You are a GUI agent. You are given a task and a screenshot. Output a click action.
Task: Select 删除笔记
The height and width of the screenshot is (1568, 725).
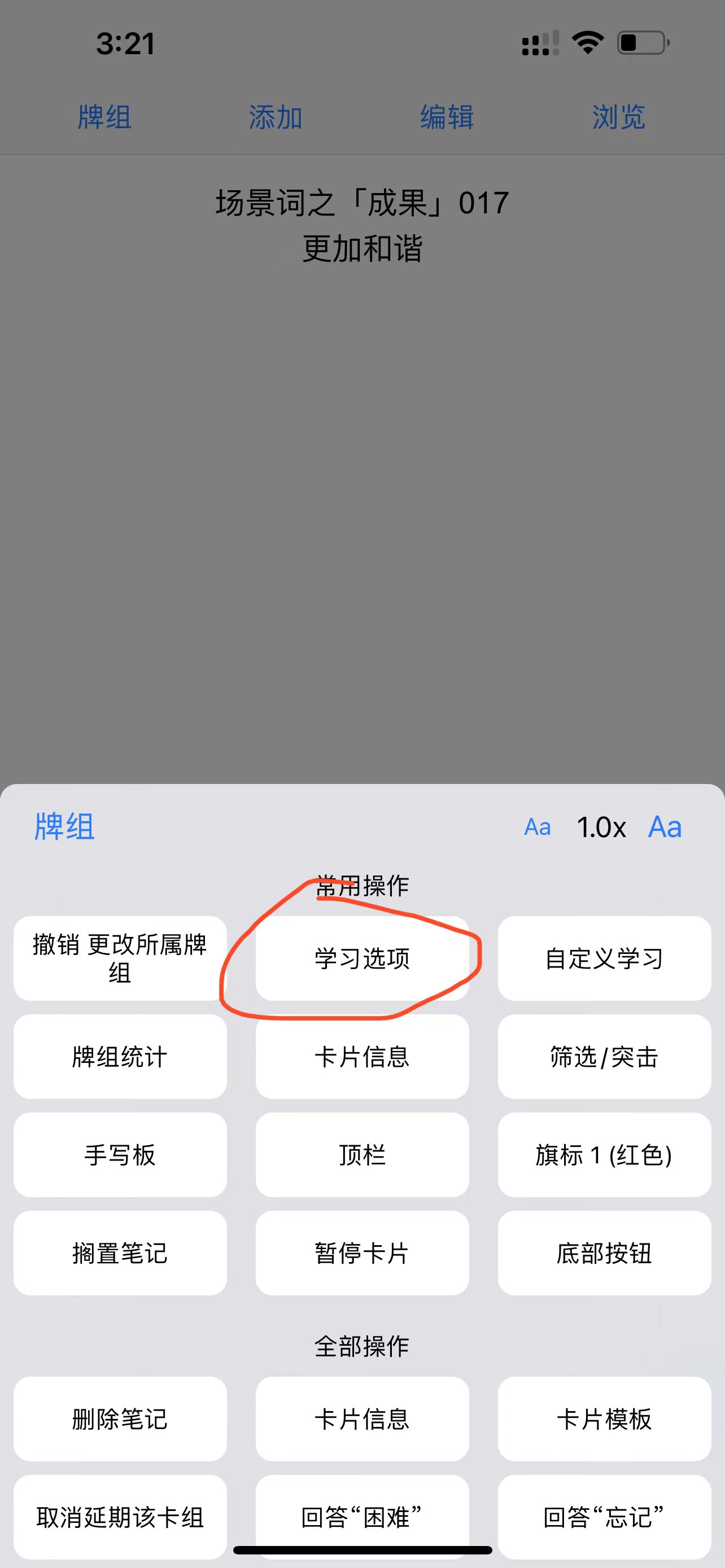click(120, 1419)
